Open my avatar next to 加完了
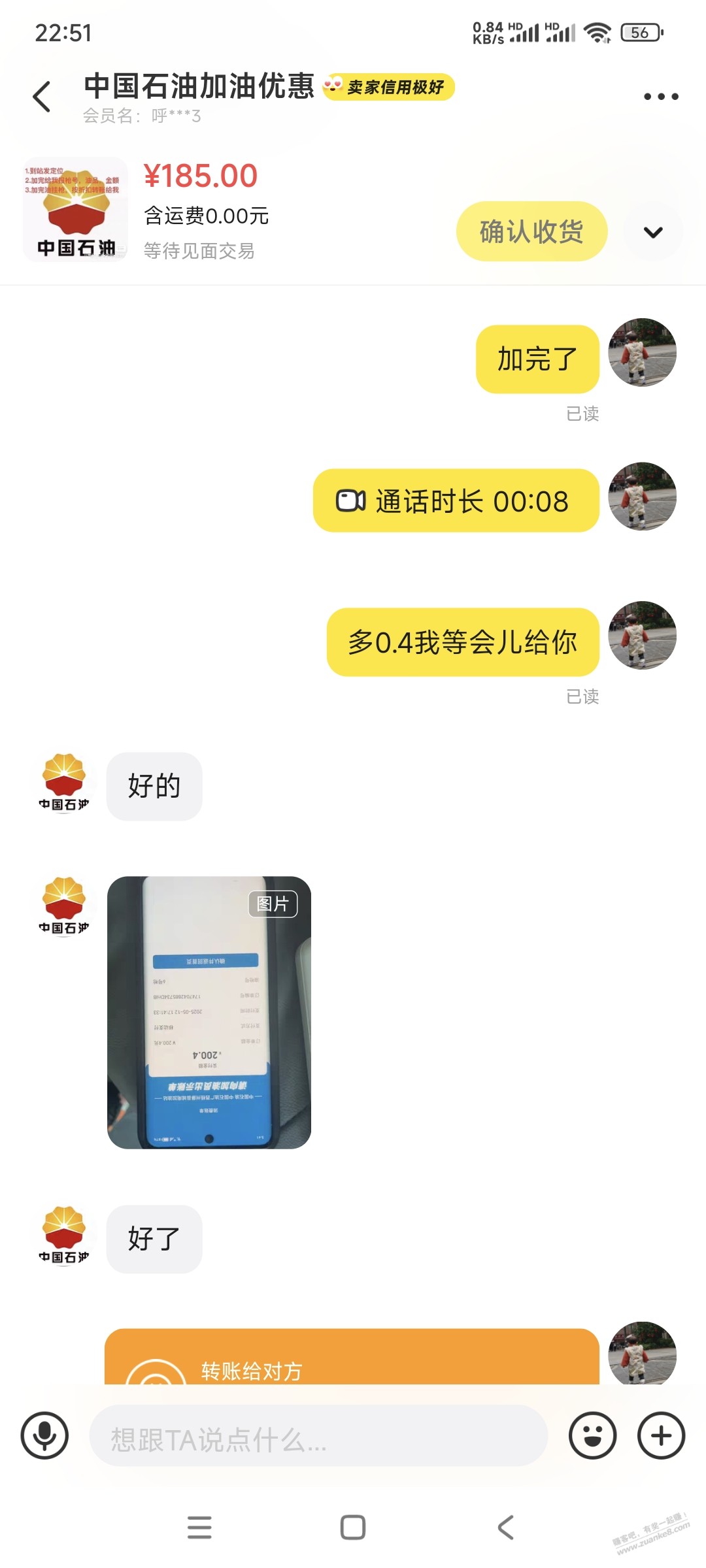The width and height of the screenshot is (706, 1568). [x=642, y=353]
